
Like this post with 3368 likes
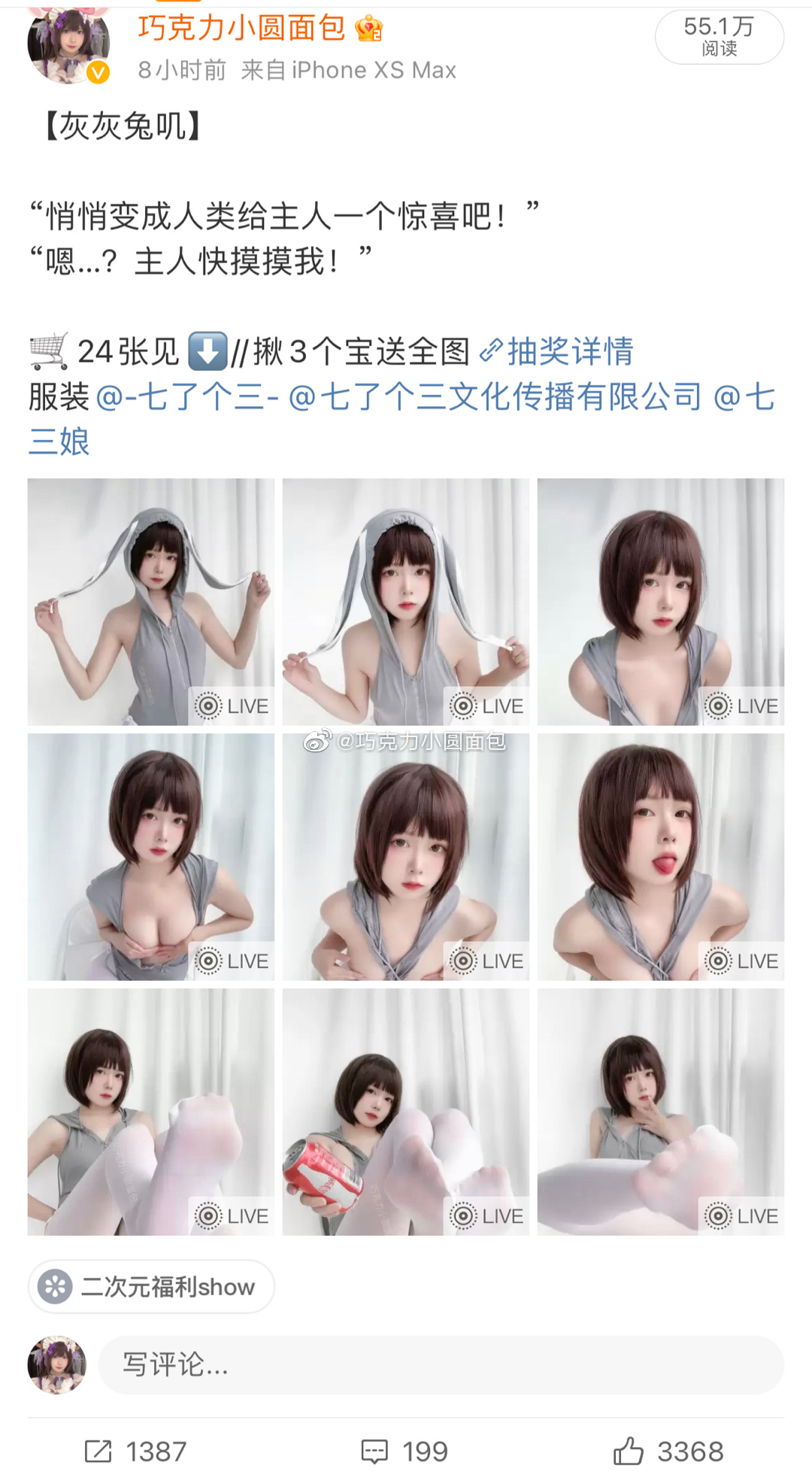668,1451
